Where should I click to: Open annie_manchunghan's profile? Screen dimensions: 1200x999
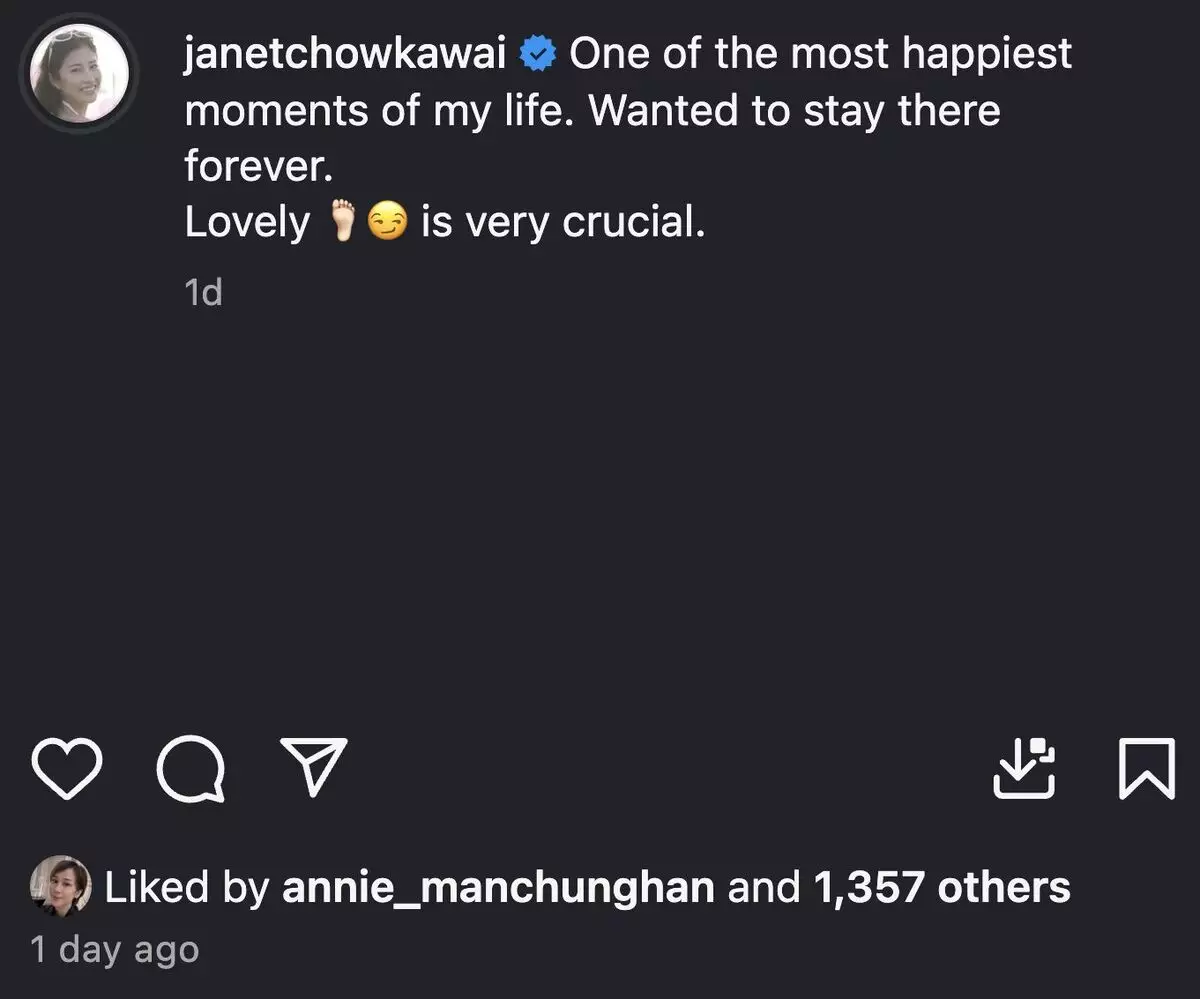(498, 887)
